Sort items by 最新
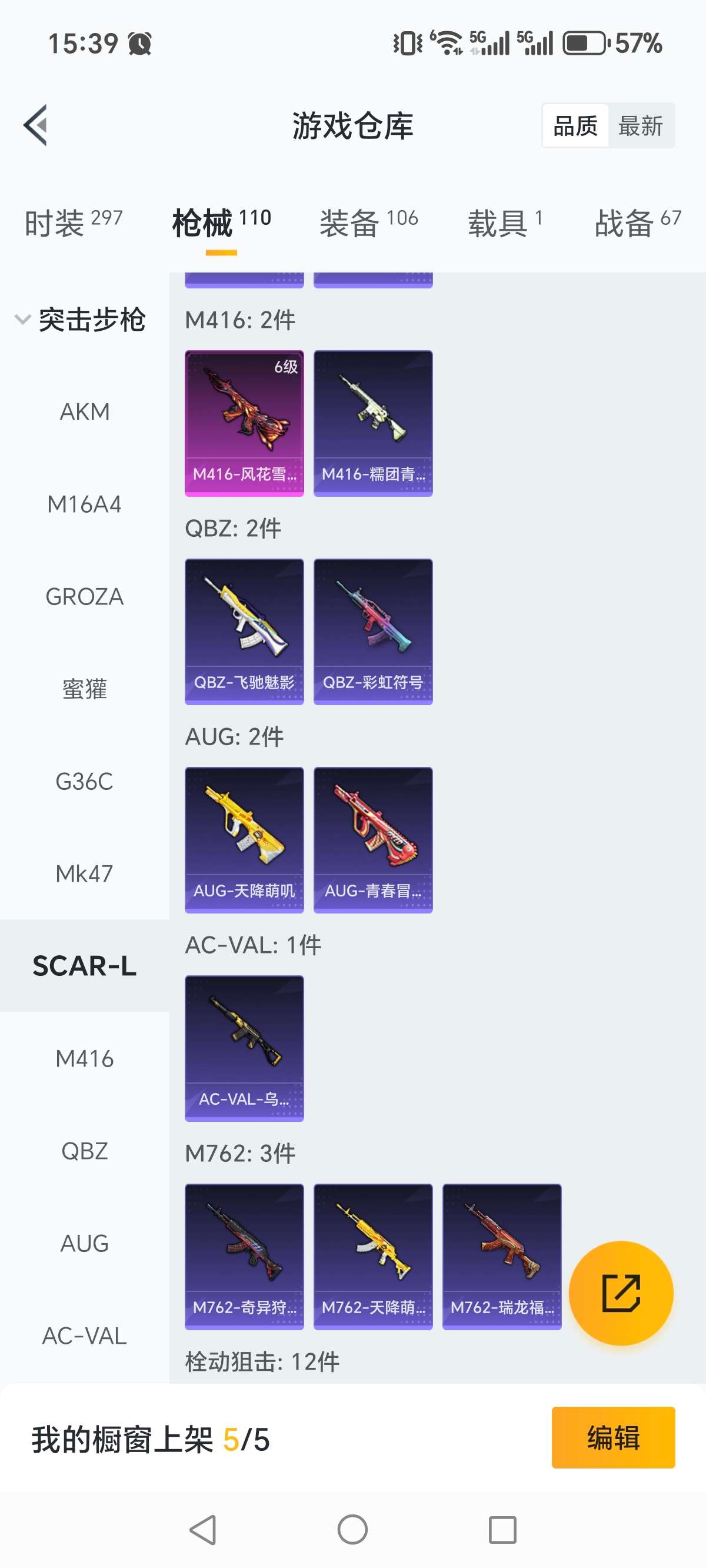 click(x=640, y=126)
